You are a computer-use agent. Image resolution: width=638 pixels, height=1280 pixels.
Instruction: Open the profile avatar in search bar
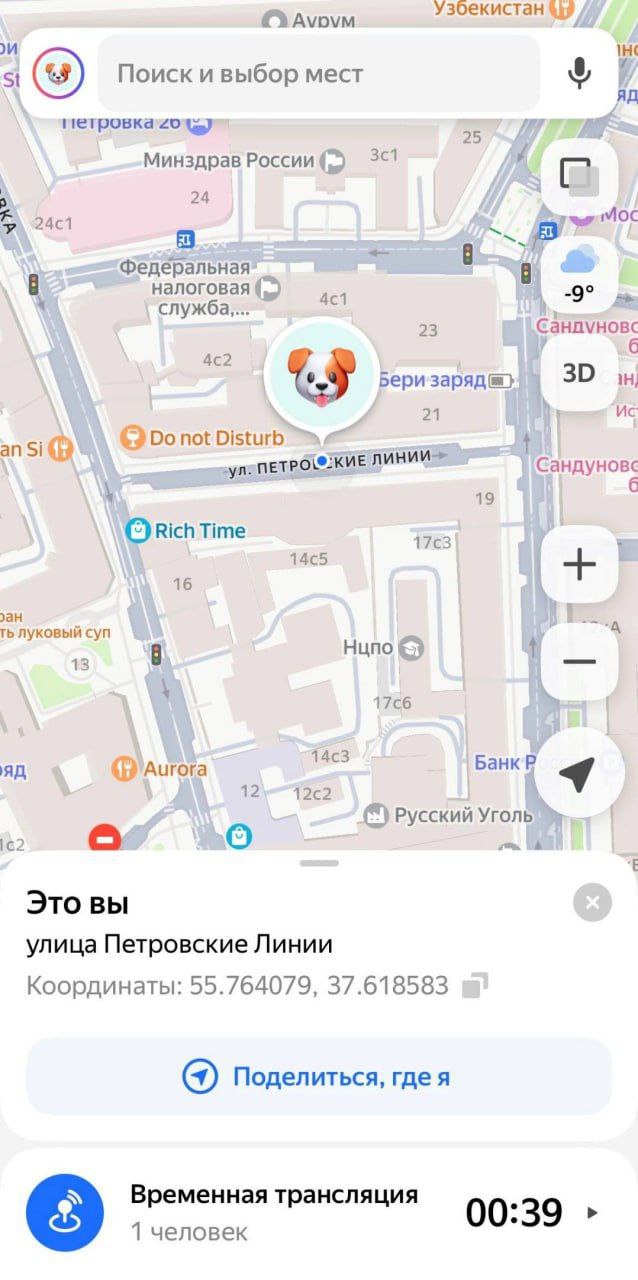click(x=58, y=73)
